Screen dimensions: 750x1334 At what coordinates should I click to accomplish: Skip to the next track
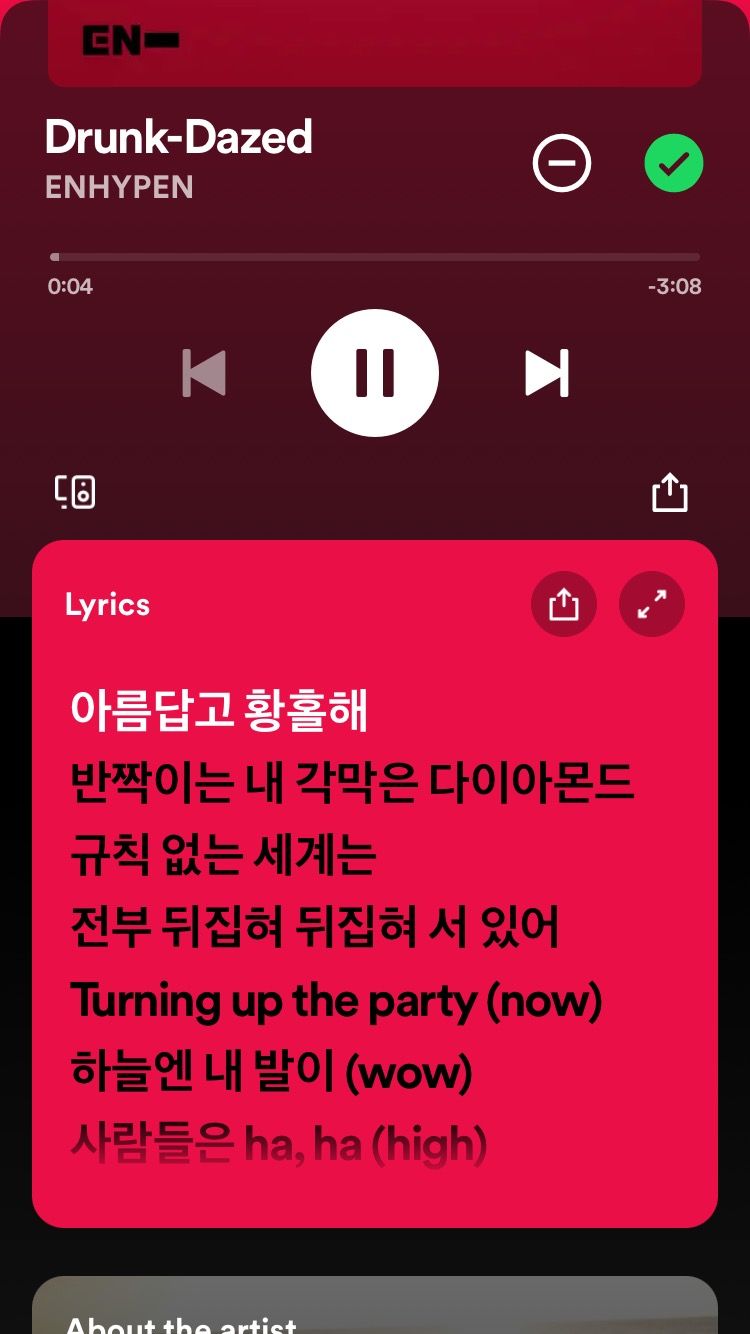(x=547, y=373)
